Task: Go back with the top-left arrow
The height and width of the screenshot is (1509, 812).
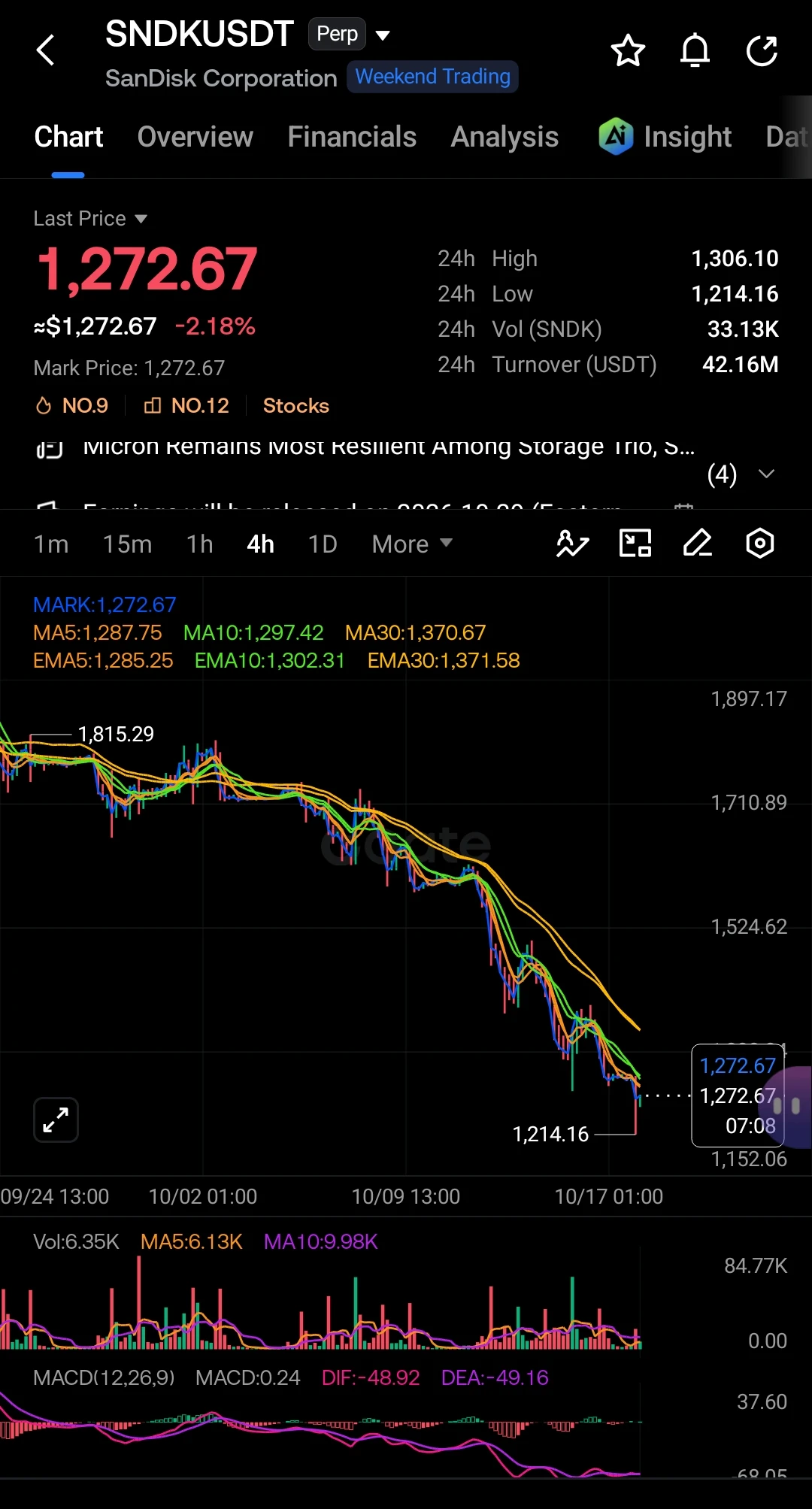Action: pyautogui.click(x=46, y=50)
